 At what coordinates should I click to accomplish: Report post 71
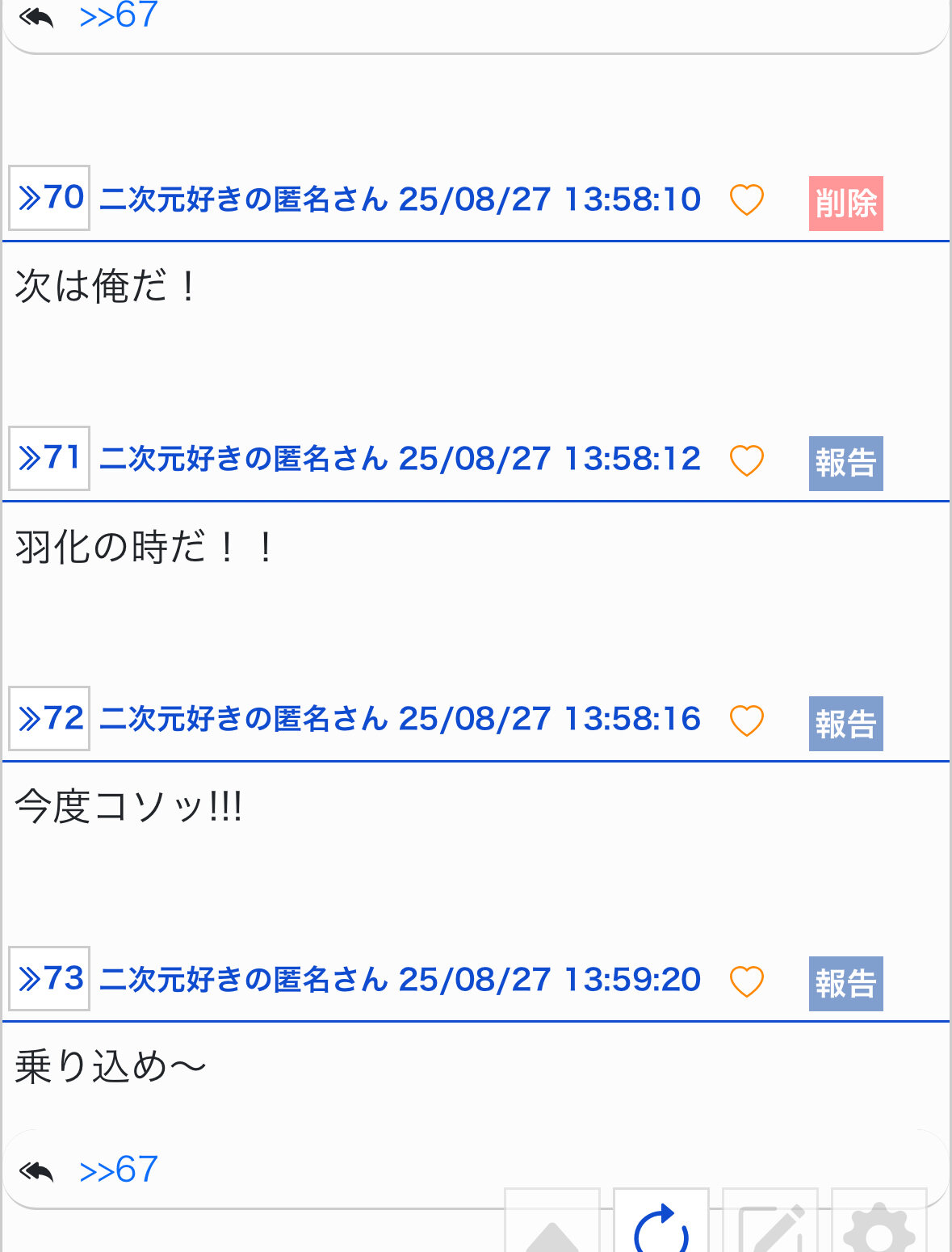pyautogui.click(x=845, y=463)
